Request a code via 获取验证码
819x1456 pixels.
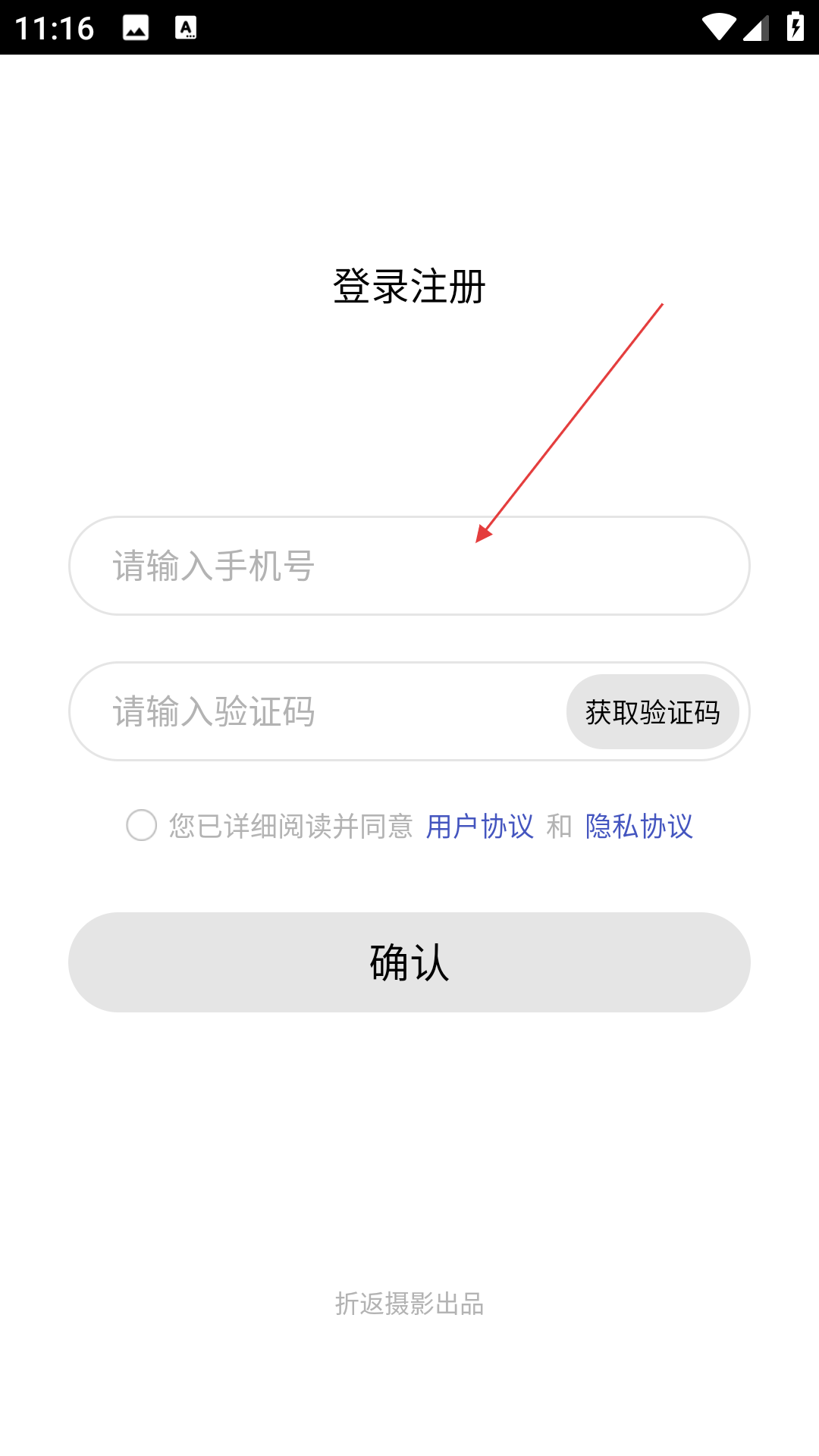point(652,711)
